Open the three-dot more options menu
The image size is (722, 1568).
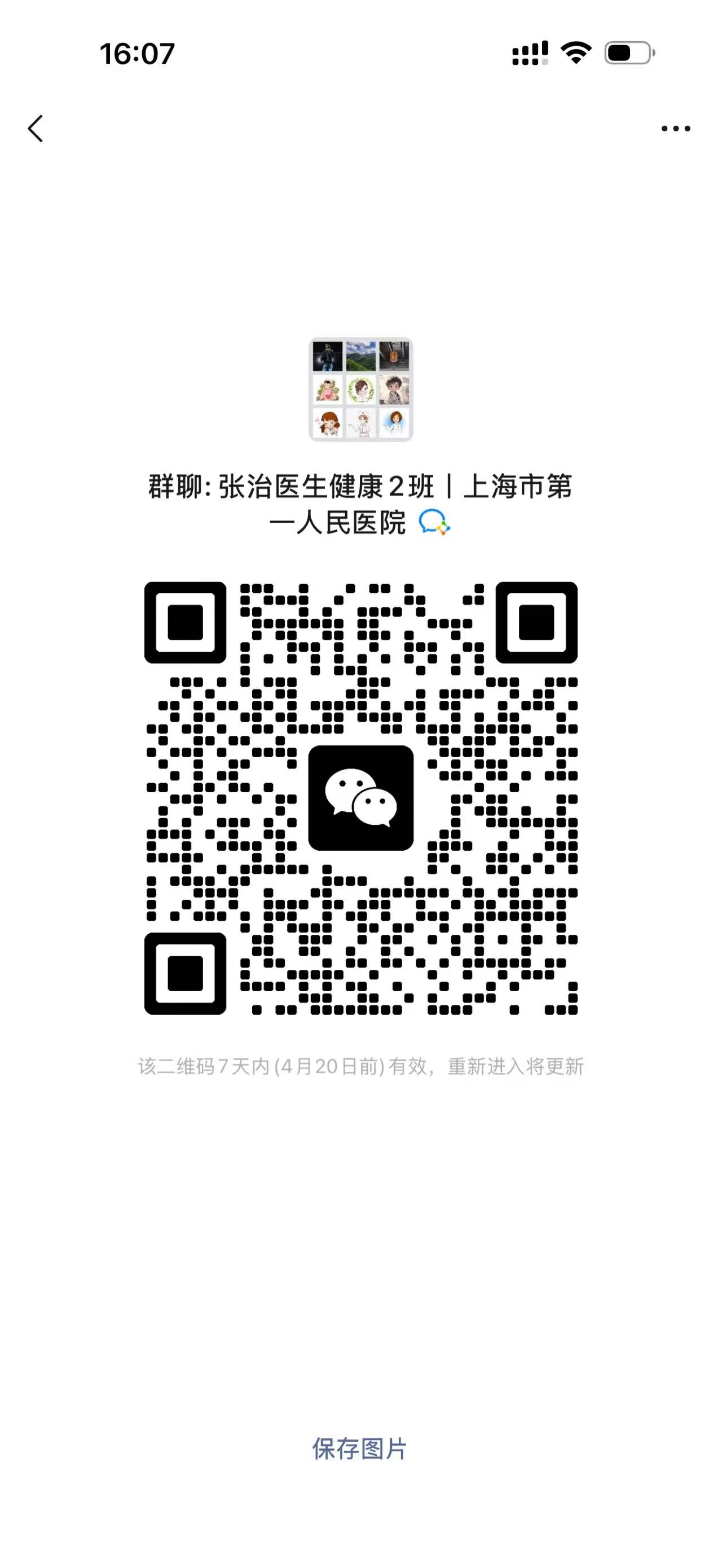pyautogui.click(x=676, y=129)
